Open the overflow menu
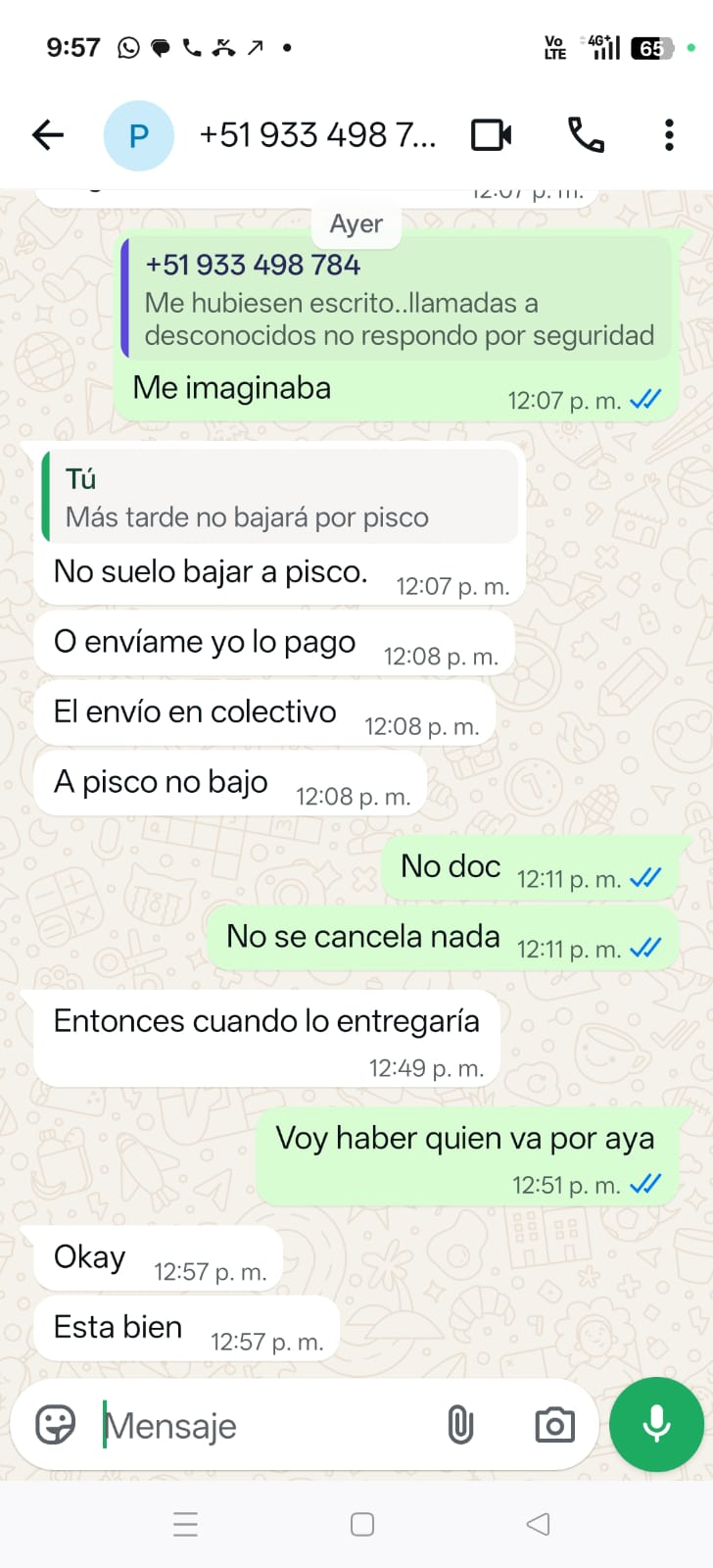 tap(669, 135)
